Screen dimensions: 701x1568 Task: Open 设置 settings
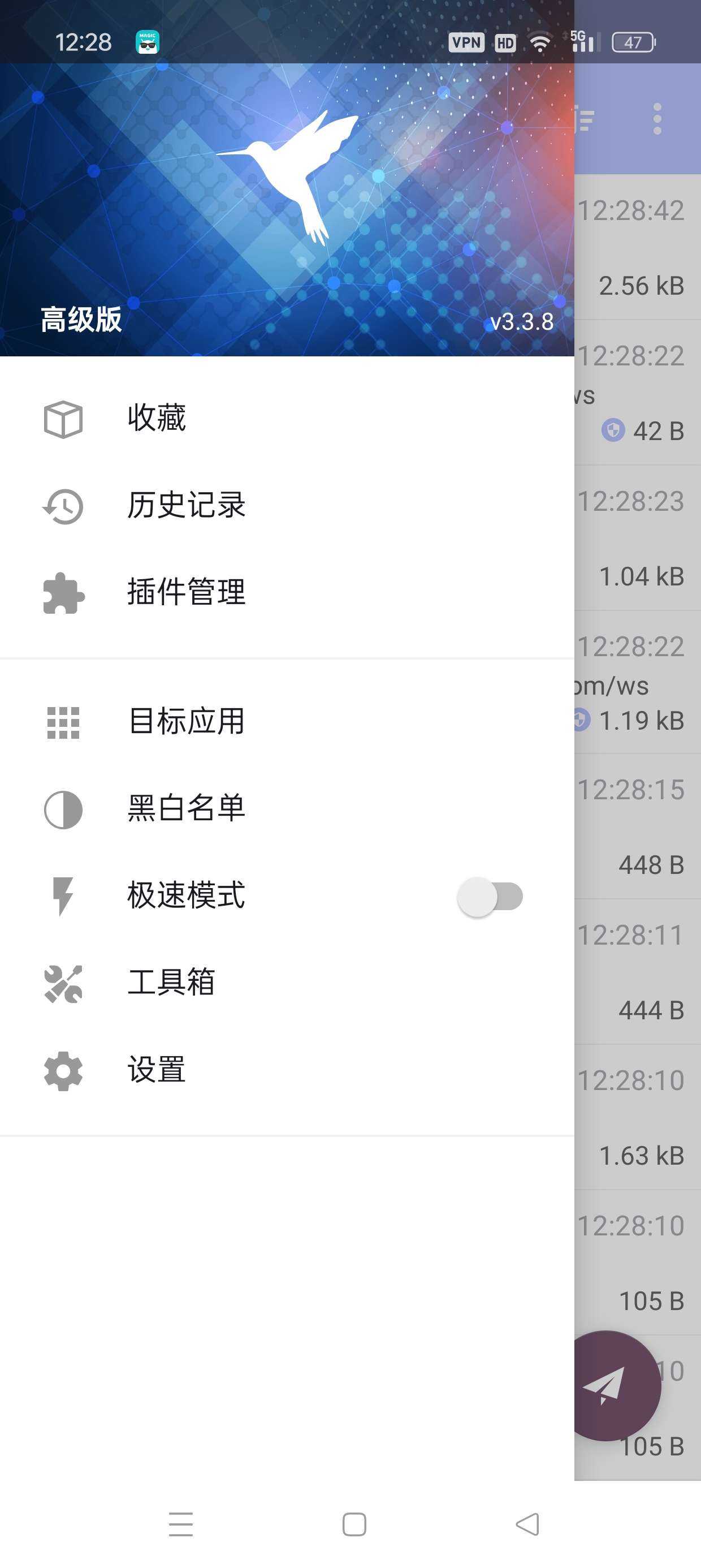click(x=157, y=1070)
